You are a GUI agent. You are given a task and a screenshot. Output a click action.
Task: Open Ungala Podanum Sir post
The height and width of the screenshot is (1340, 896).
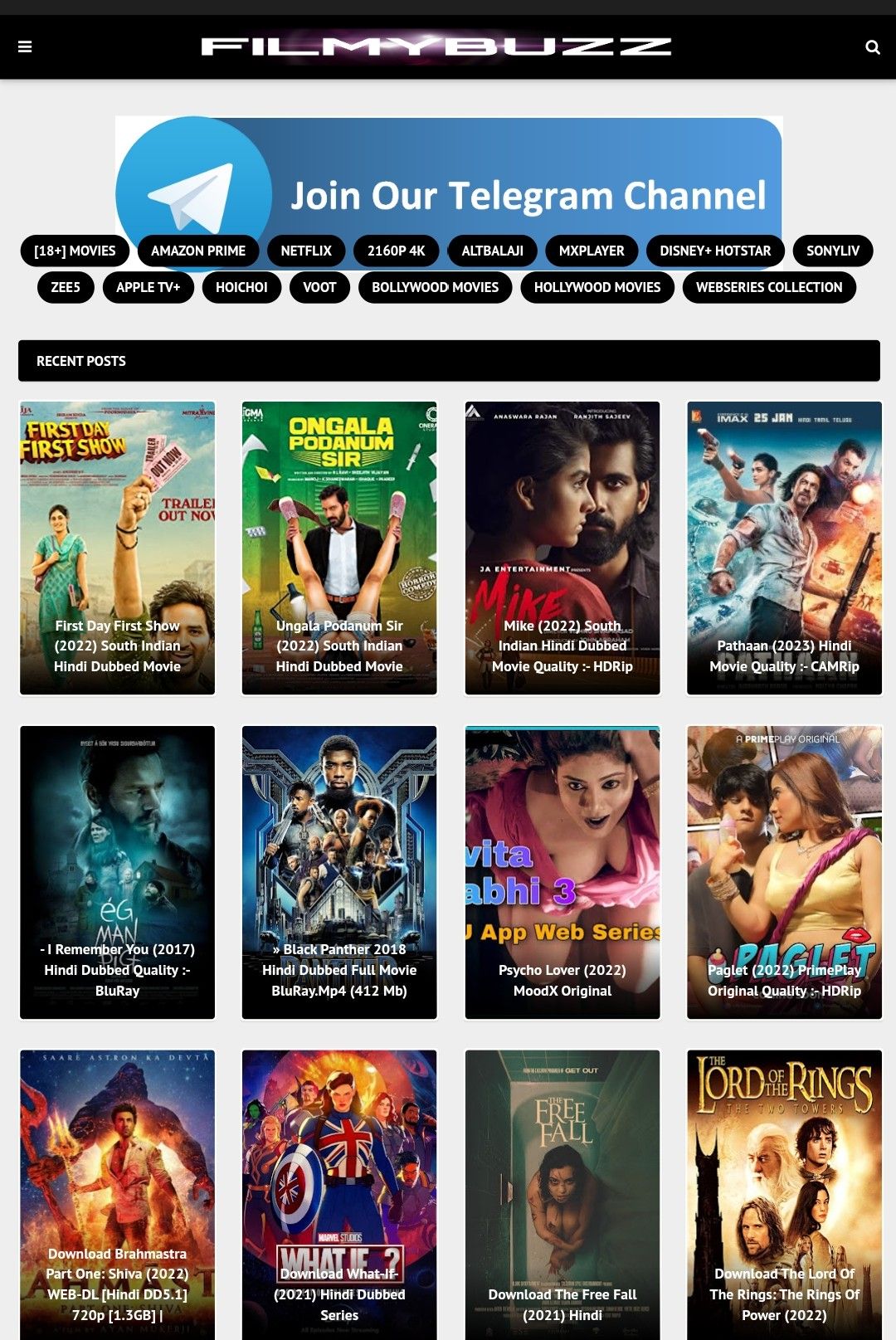(339, 548)
